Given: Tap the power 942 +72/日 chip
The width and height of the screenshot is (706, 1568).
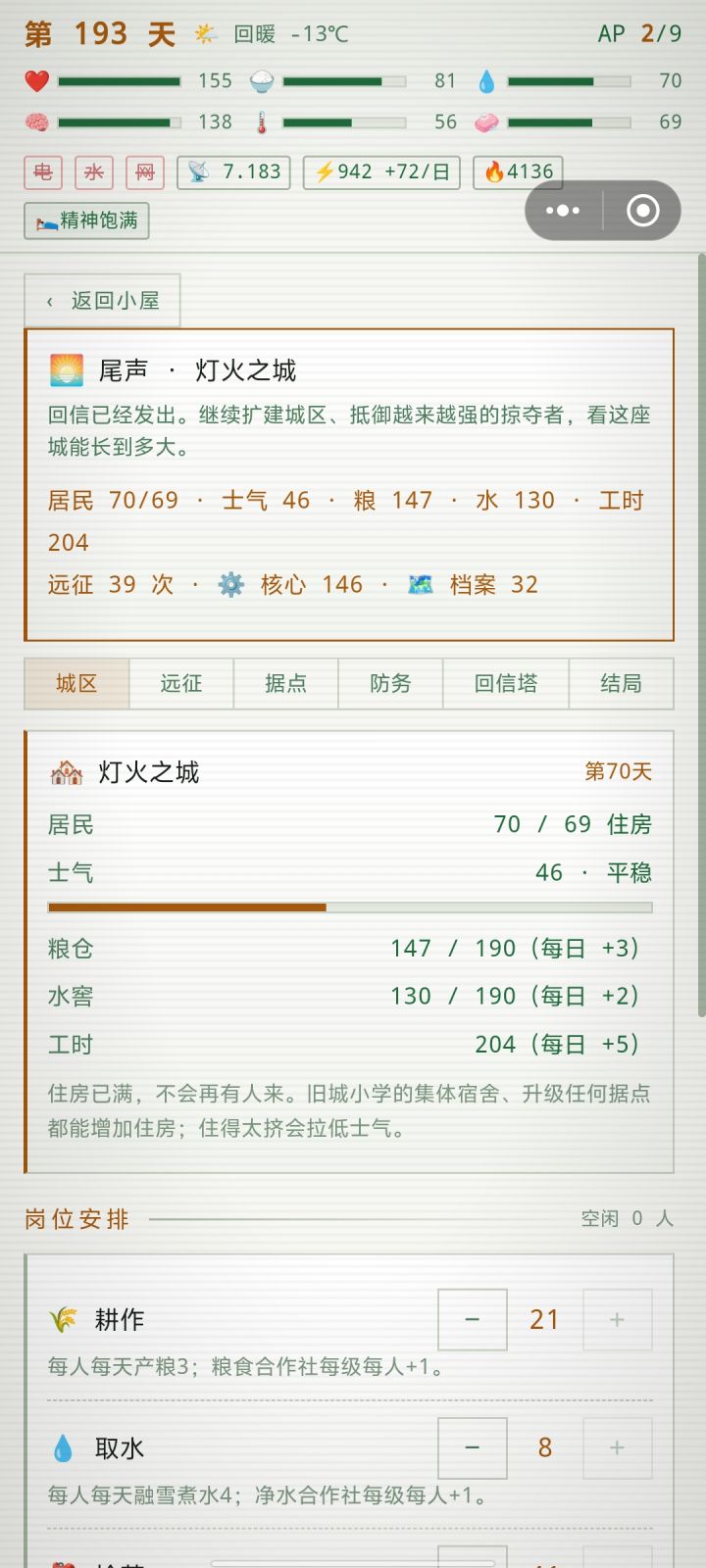Looking at the screenshot, I should click(x=382, y=171).
